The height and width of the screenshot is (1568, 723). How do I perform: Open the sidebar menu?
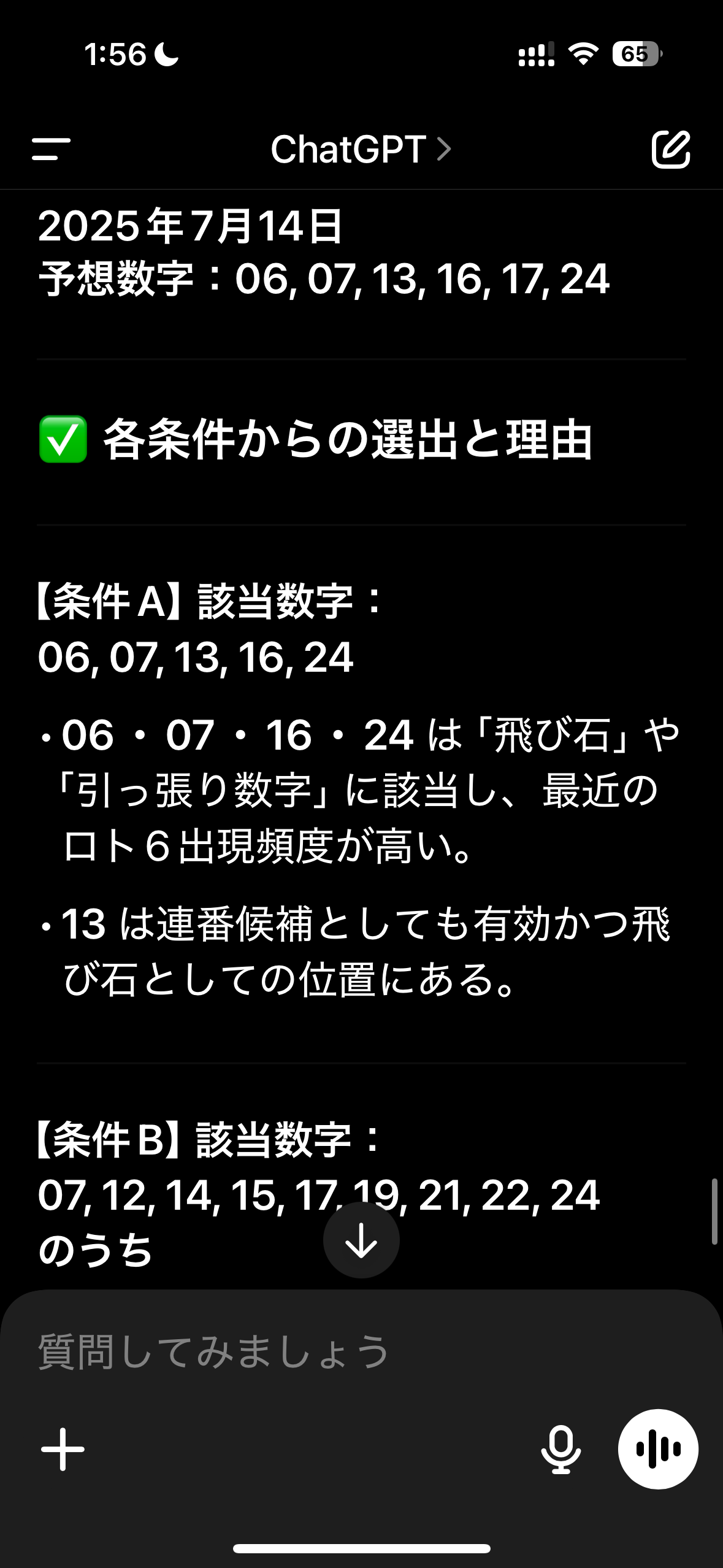pos(52,149)
